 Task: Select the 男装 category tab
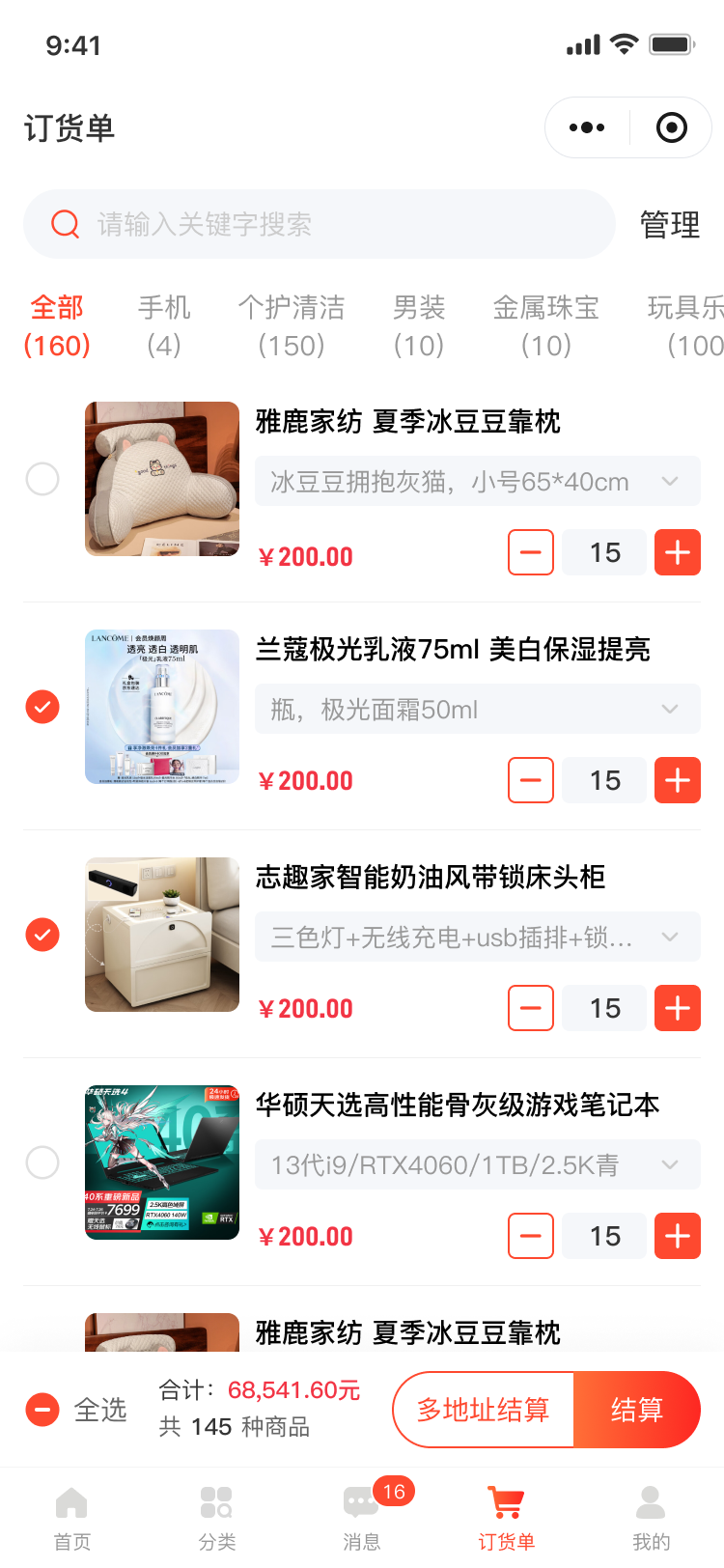(419, 325)
